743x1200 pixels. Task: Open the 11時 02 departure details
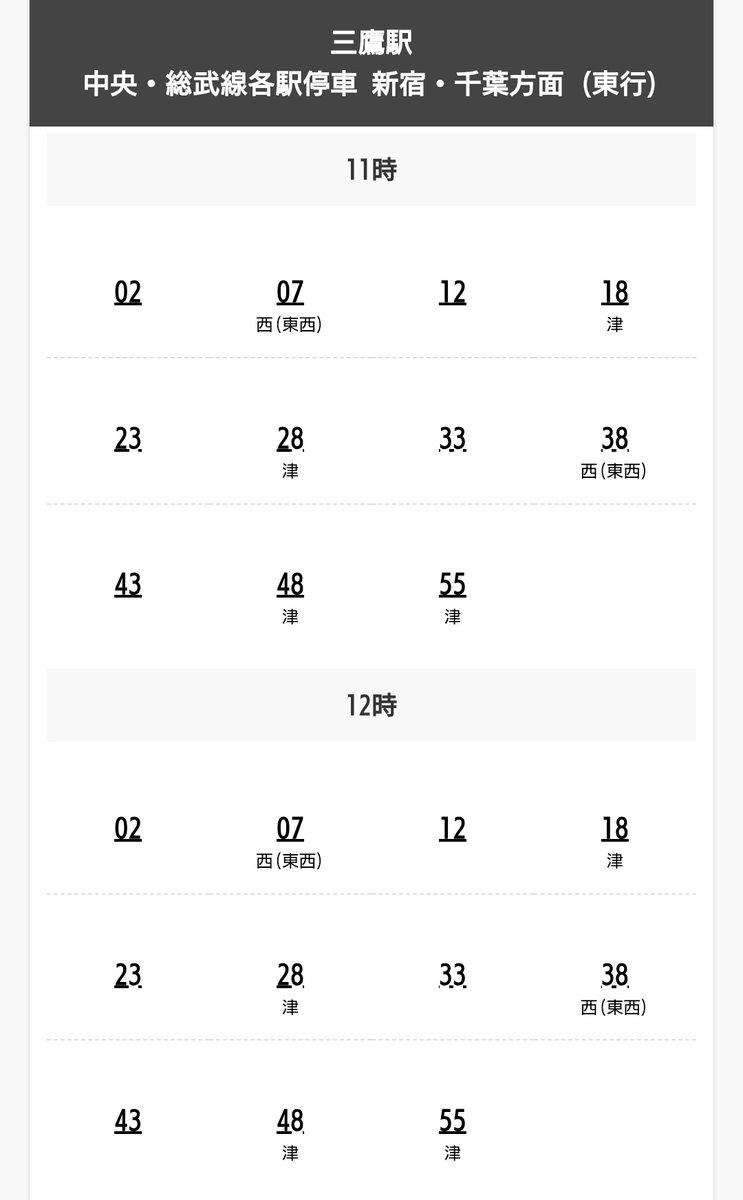point(128,293)
